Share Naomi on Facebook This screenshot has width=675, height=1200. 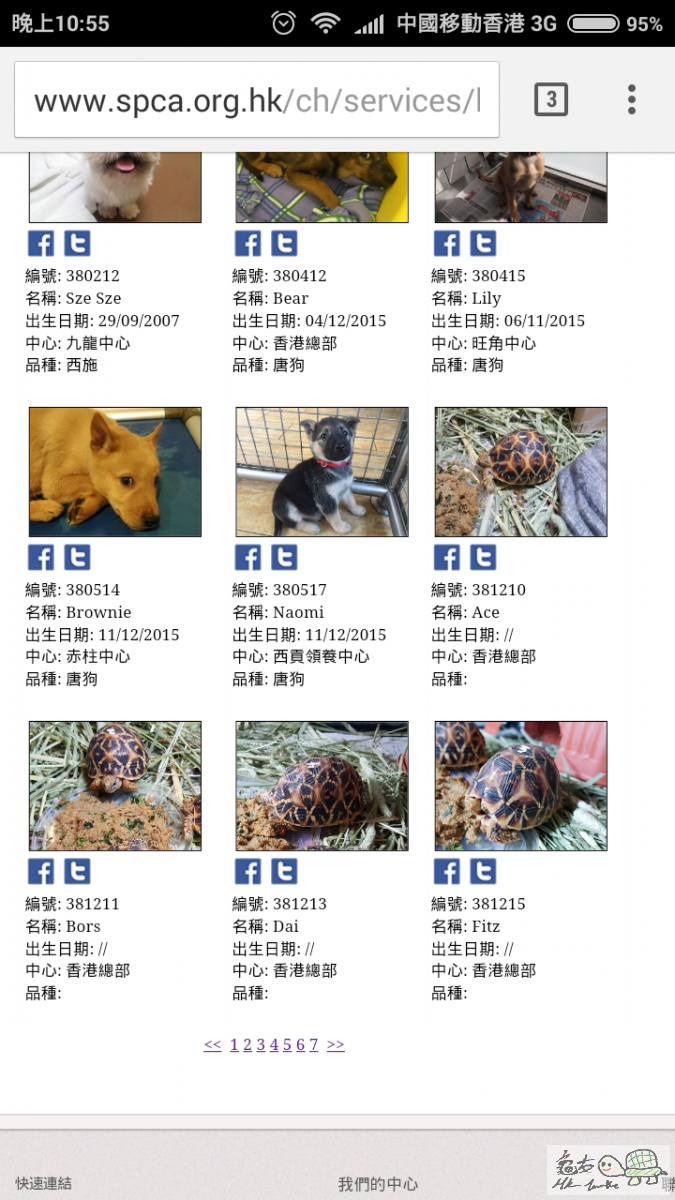tap(248, 558)
